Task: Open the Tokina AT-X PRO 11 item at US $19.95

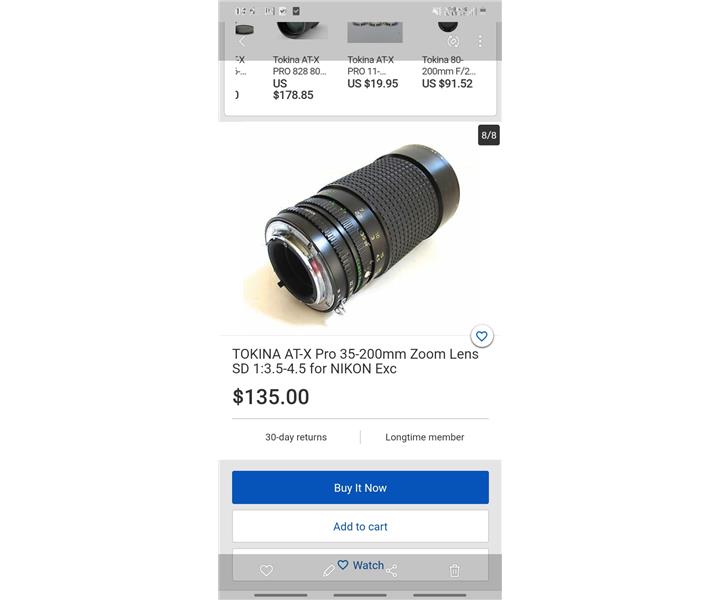Action: 373,72
